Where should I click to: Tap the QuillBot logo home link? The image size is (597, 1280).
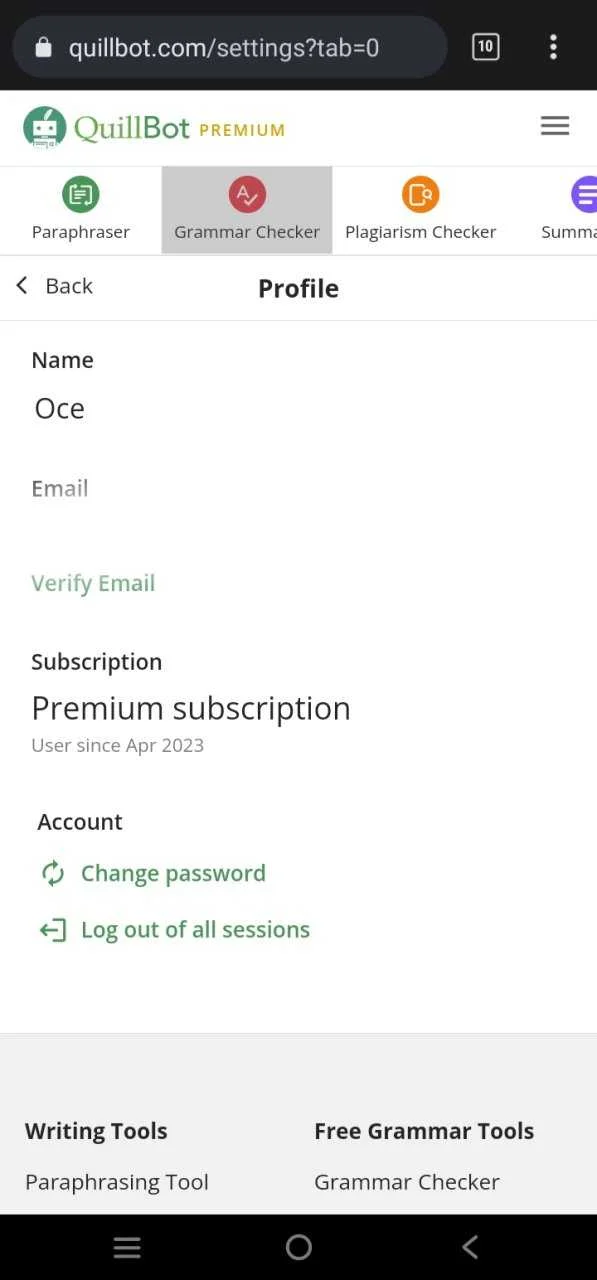[154, 128]
